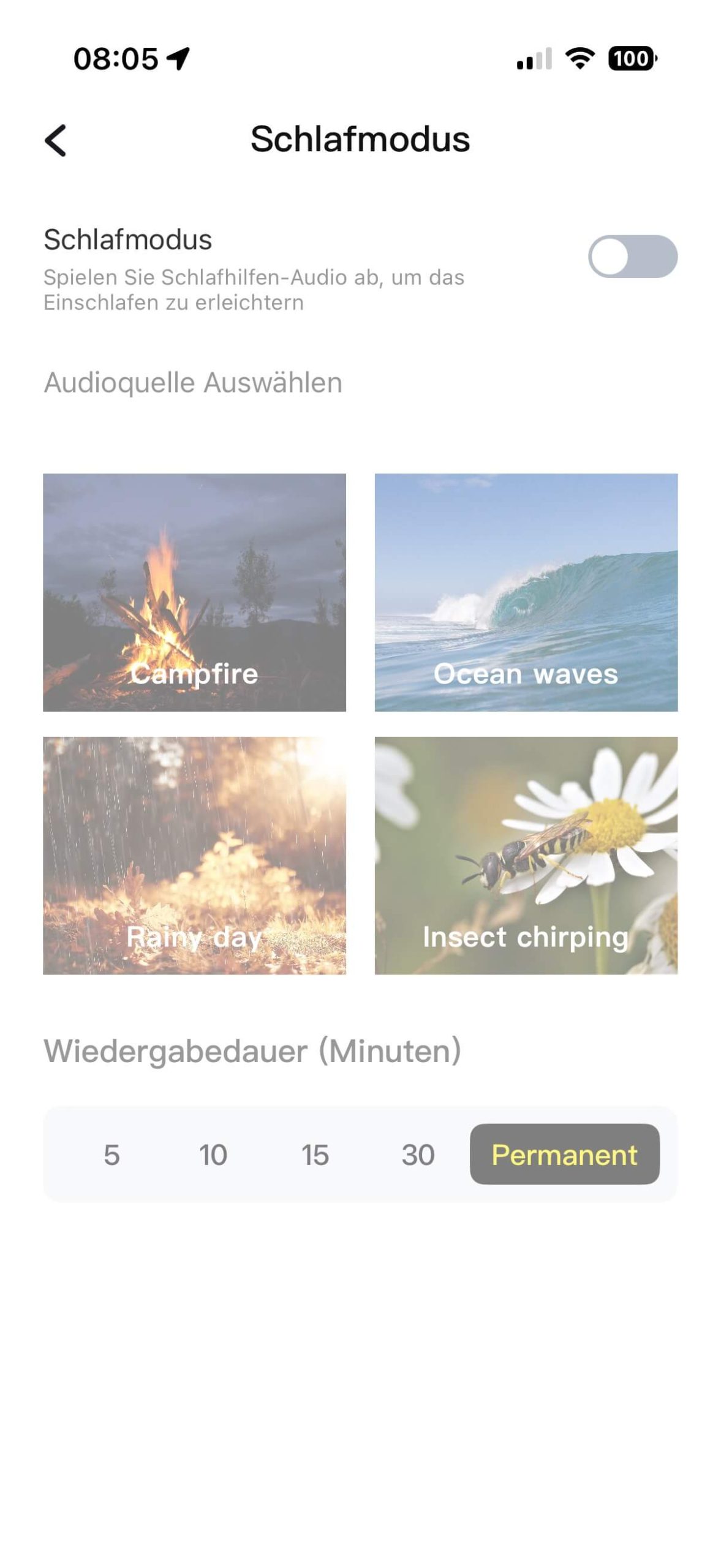Select Permanent playback duration
721x1568 pixels.
564,1155
